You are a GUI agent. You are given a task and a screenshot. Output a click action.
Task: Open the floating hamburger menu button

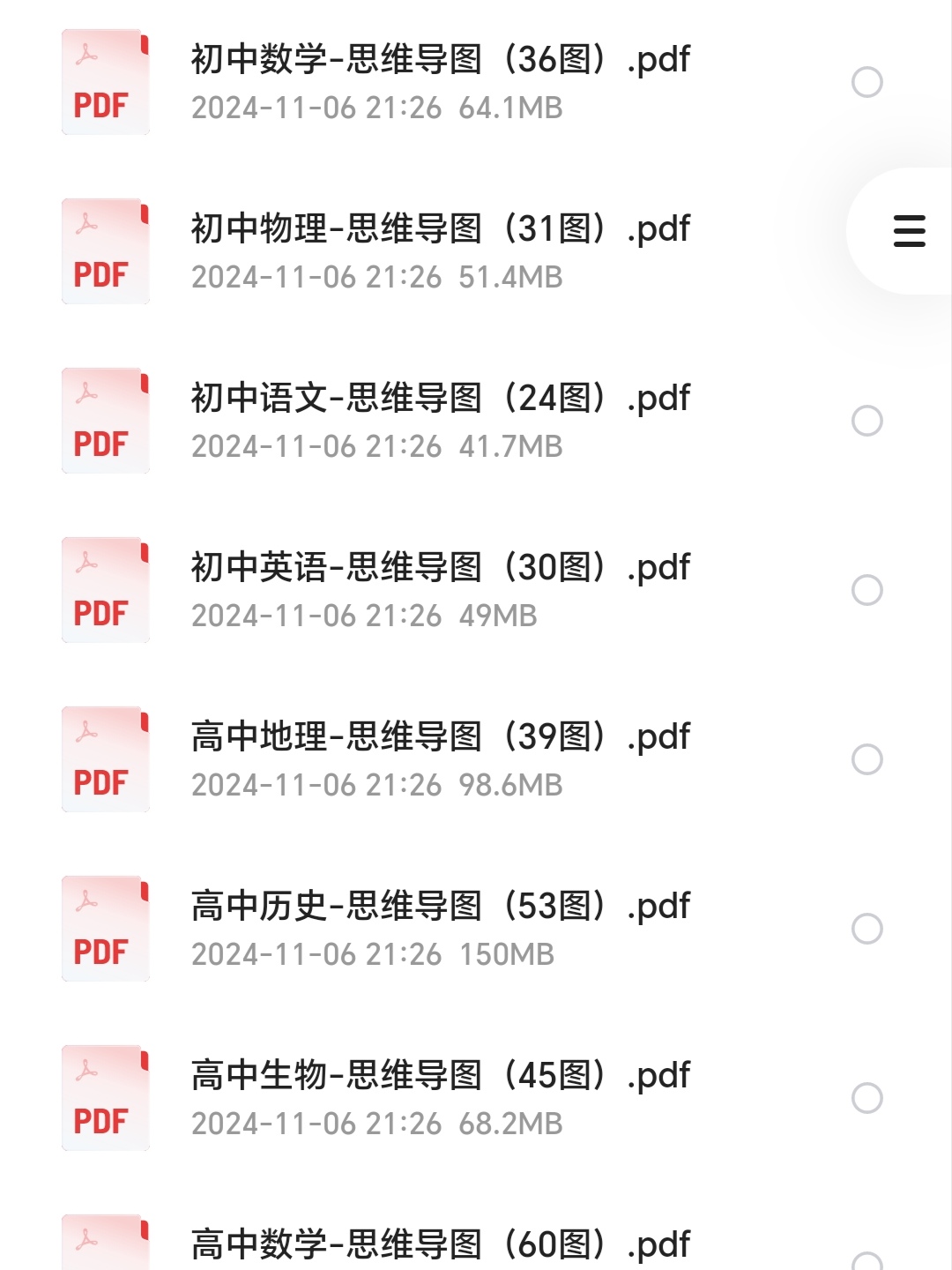909,231
